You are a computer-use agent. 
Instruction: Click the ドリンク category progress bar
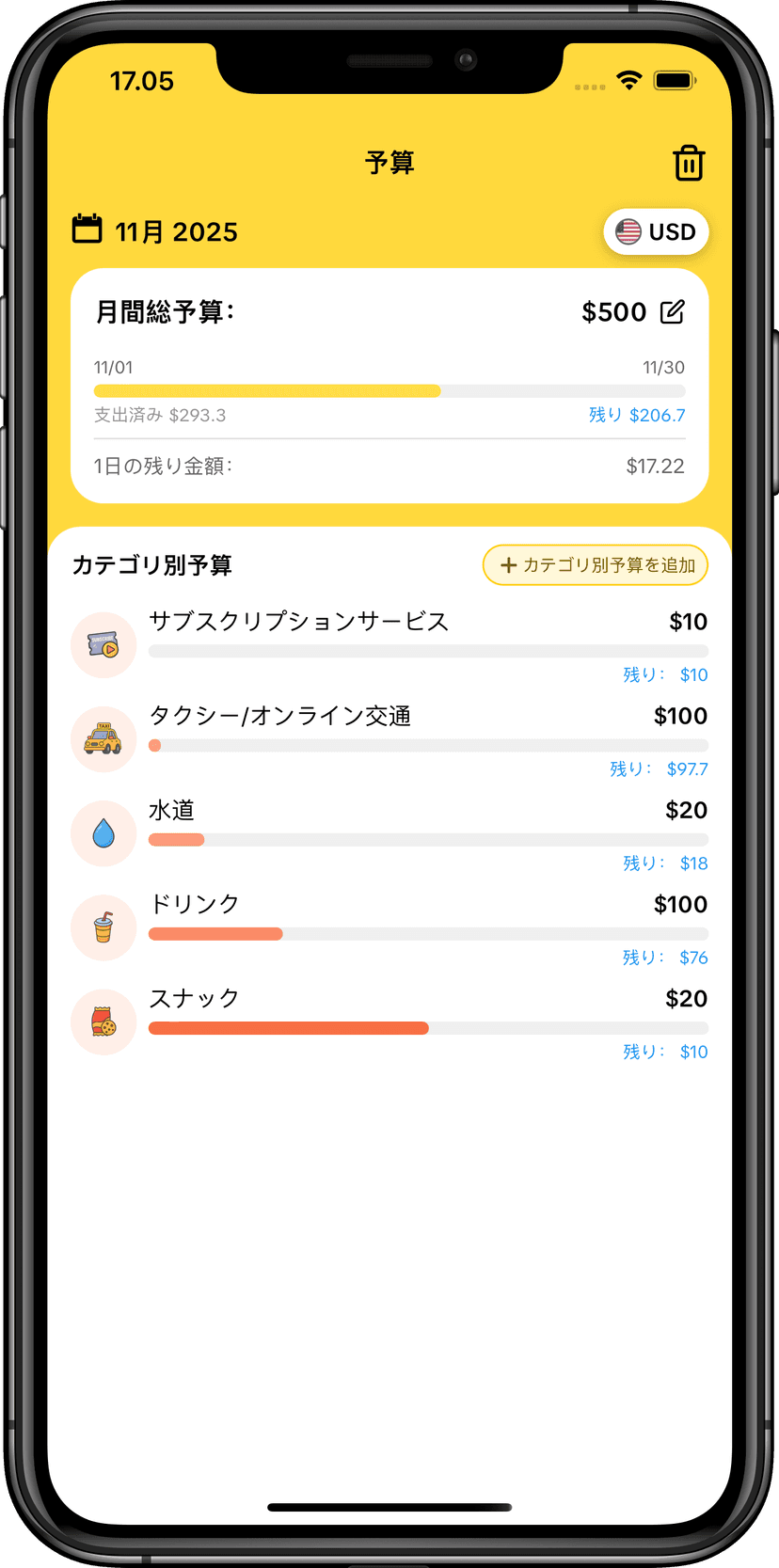pyautogui.click(x=428, y=933)
